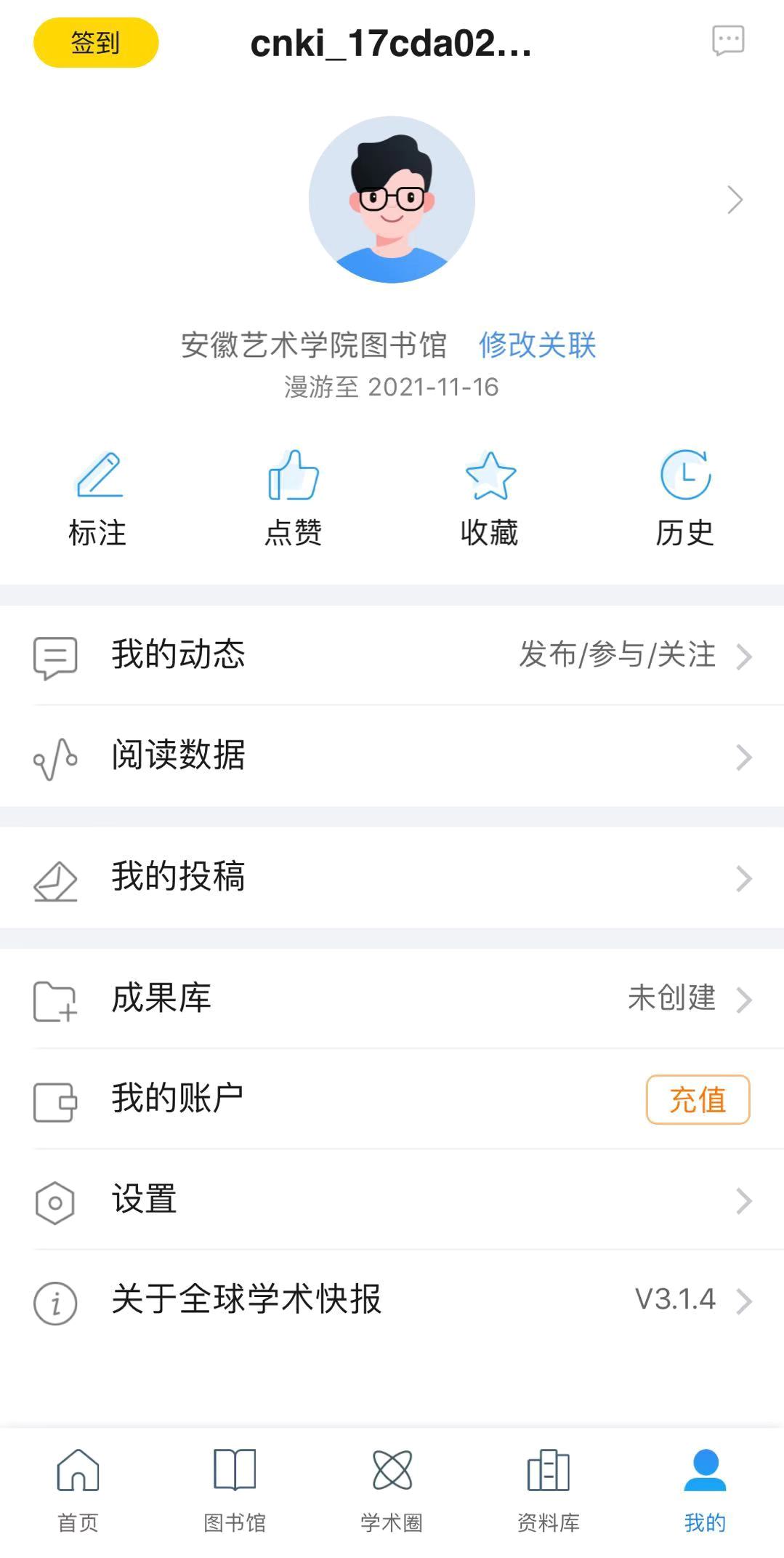This screenshot has width=784, height=1558.
Task: Open the 我的动态 row
Action: (x=392, y=655)
